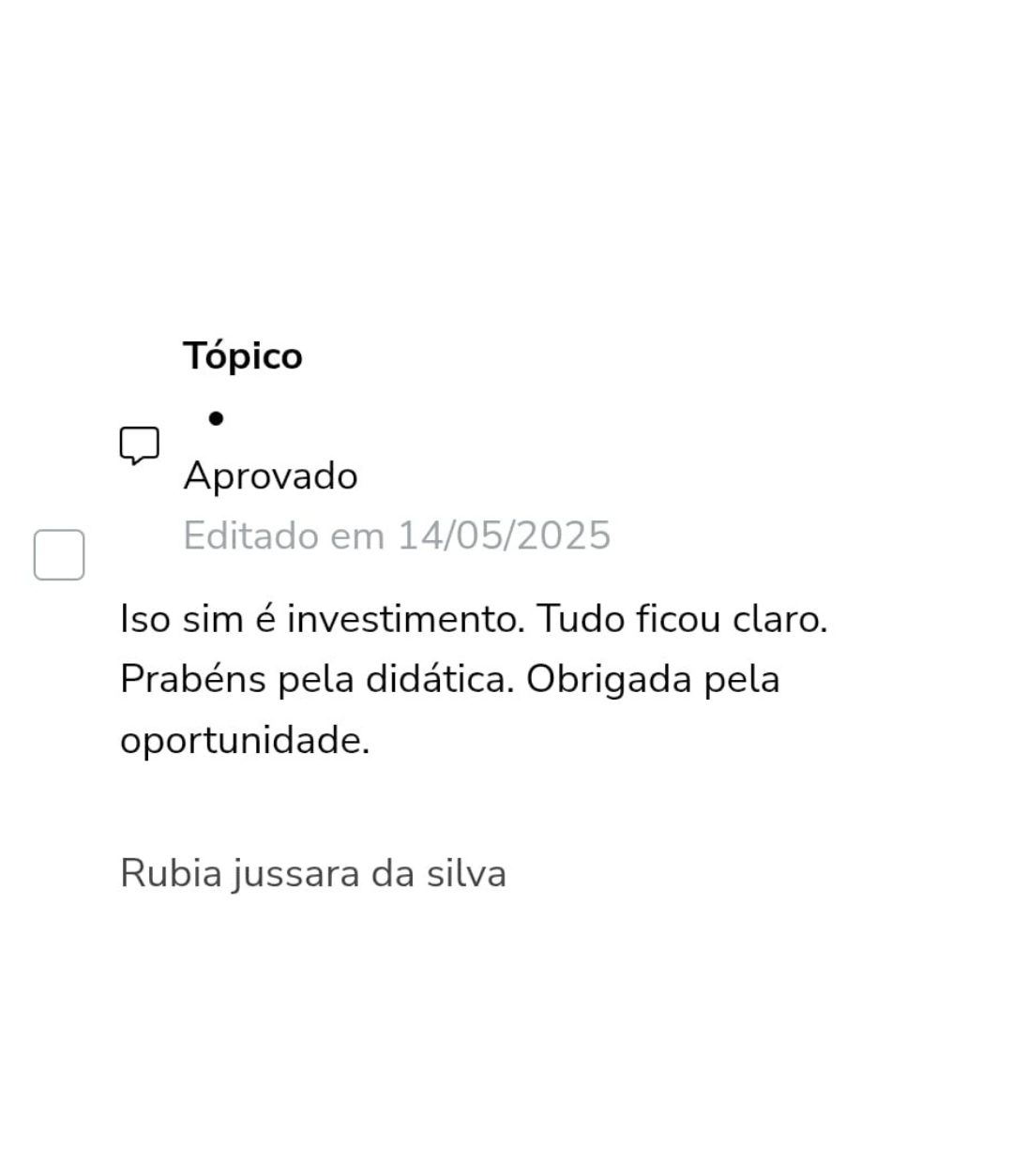Open the edit history via Editado em 14/05/2025

point(397,535)
